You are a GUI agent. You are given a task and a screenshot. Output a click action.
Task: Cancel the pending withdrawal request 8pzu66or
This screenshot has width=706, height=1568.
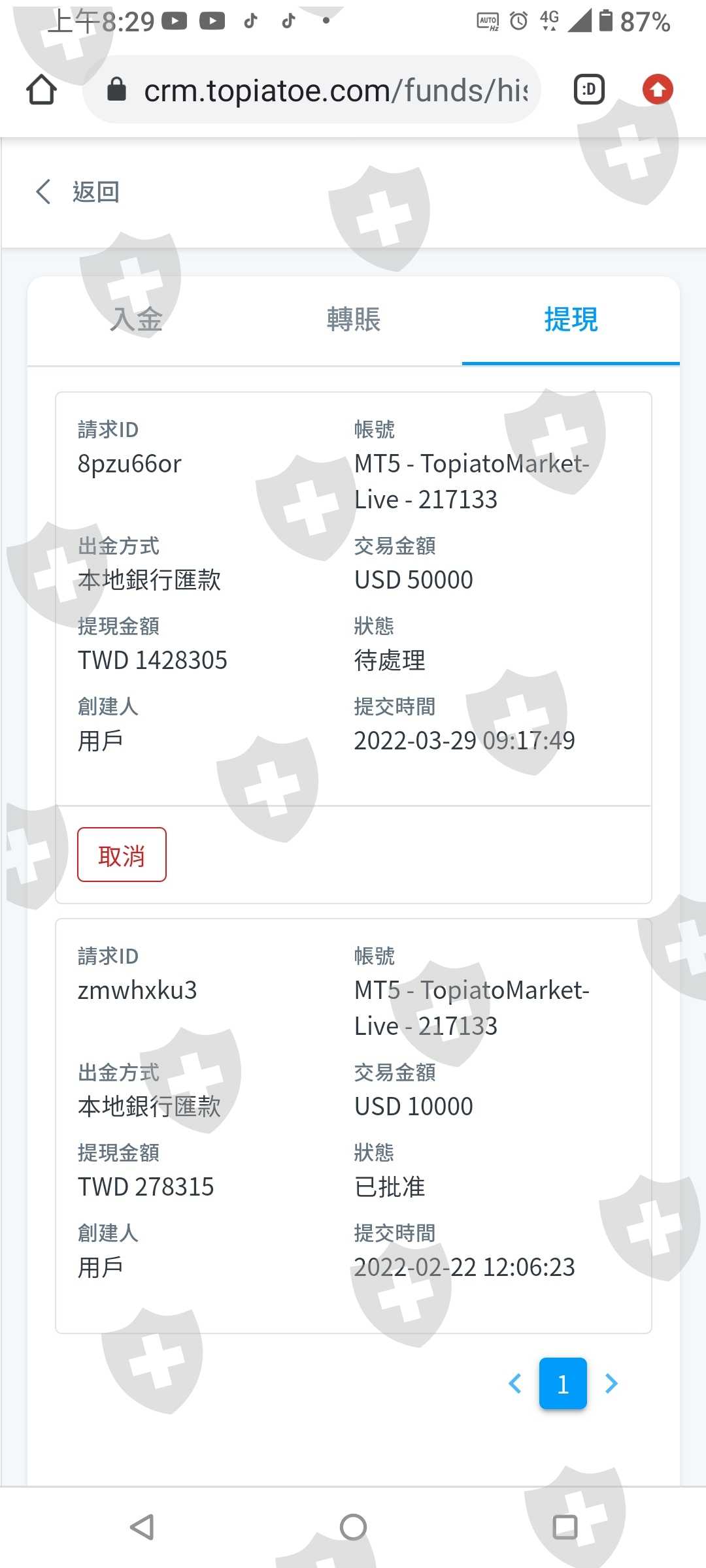(x=122, y=855)
